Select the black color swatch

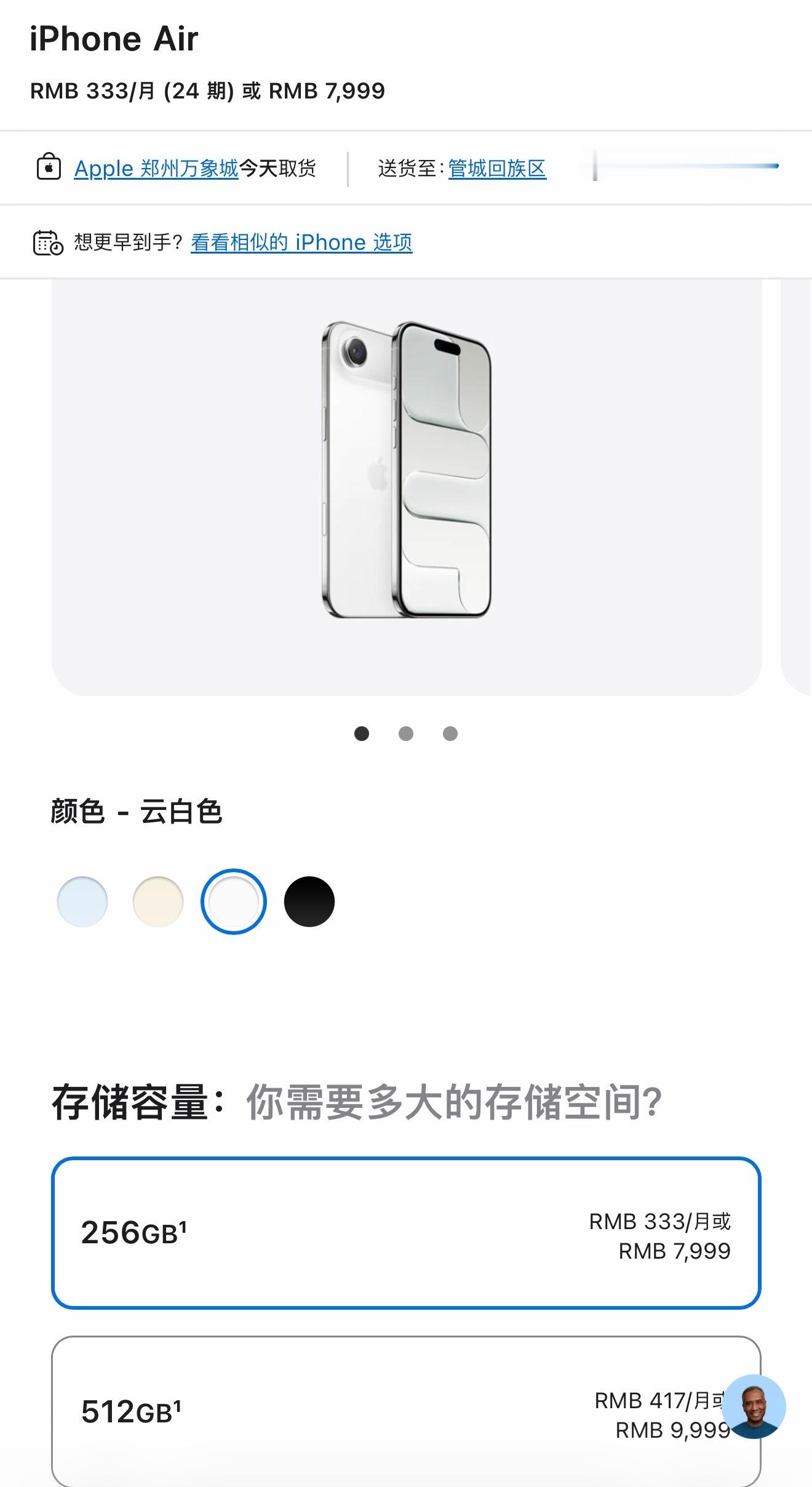[311, 901]
